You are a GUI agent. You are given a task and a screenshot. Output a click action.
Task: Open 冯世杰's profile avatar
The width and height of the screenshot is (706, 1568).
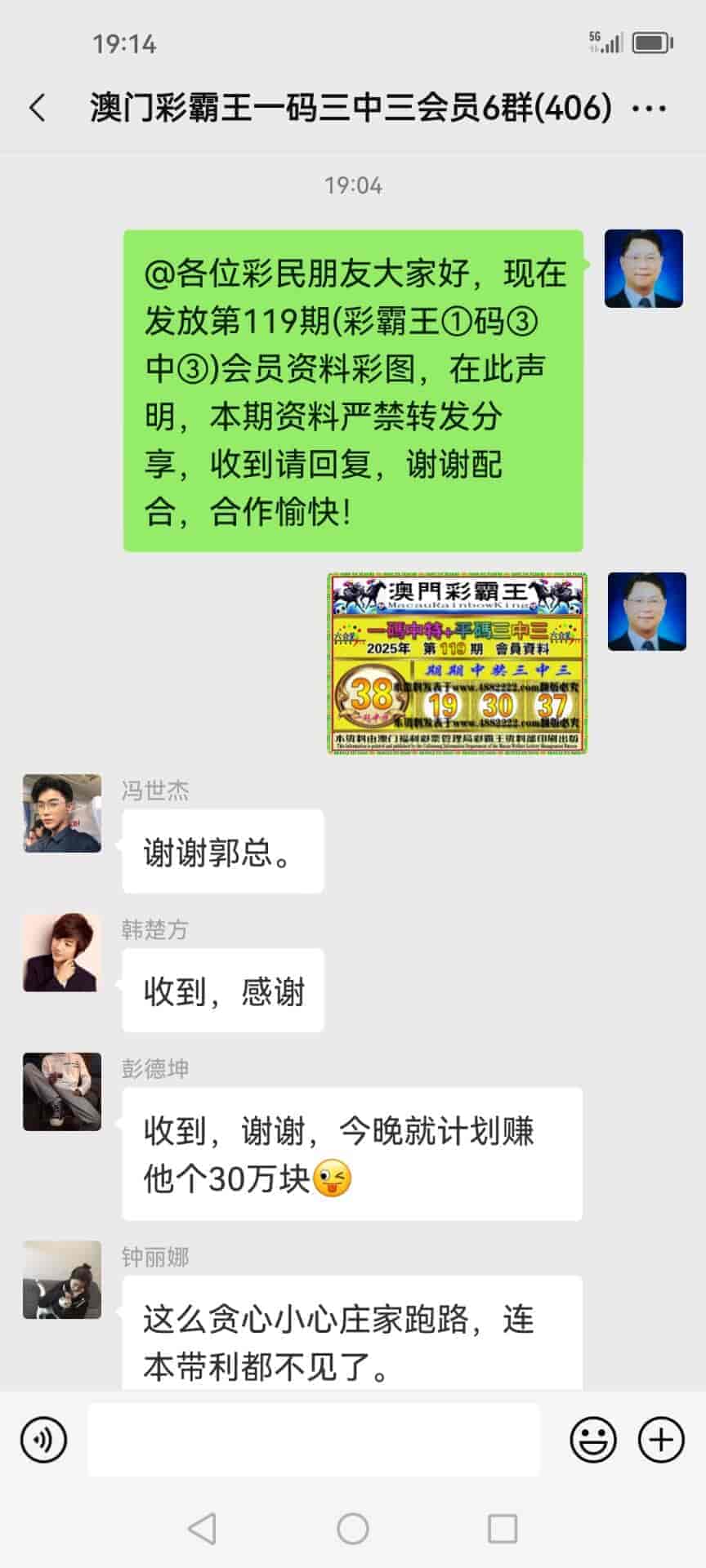(x=62, y=813)
